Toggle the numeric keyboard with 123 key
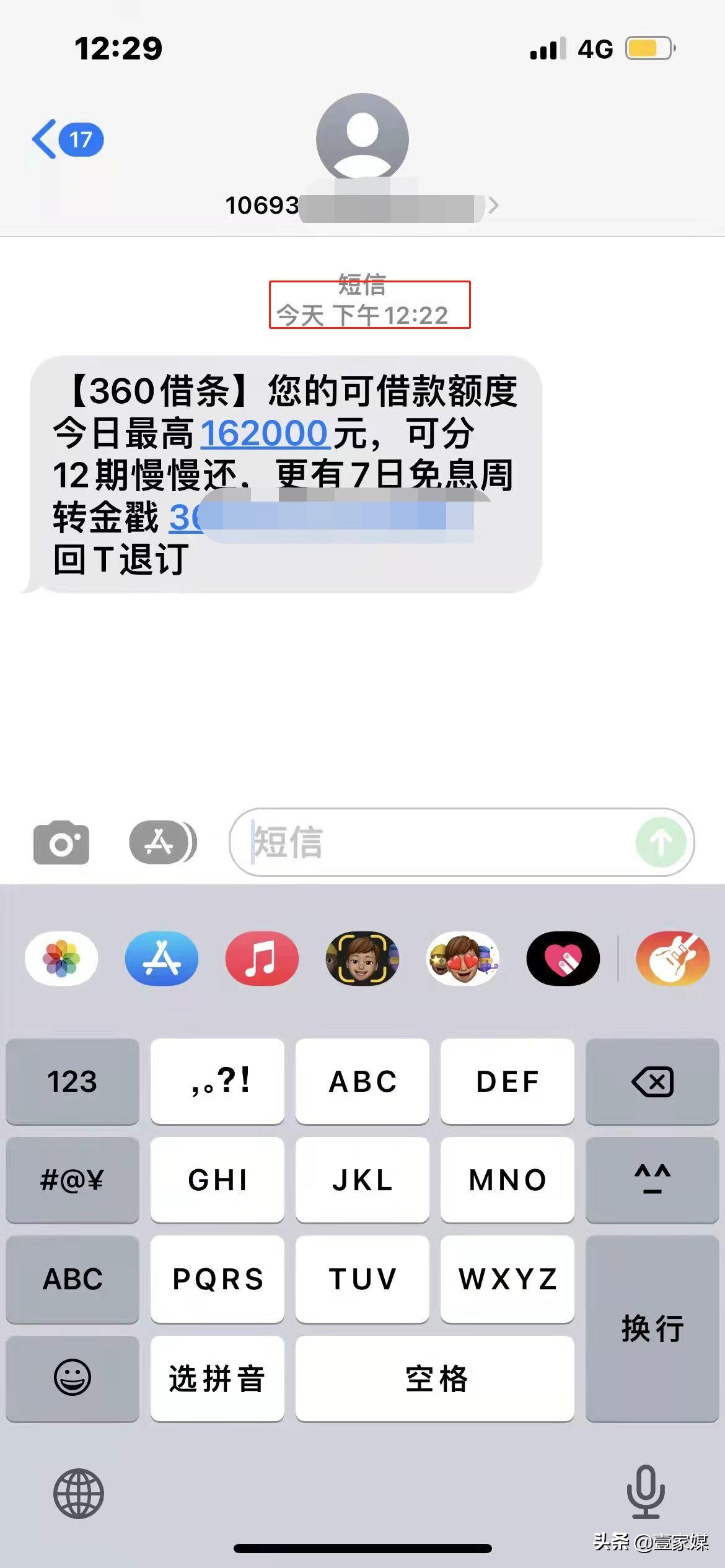Screen dimensions: 725x1568 (x=71, y=1082)
